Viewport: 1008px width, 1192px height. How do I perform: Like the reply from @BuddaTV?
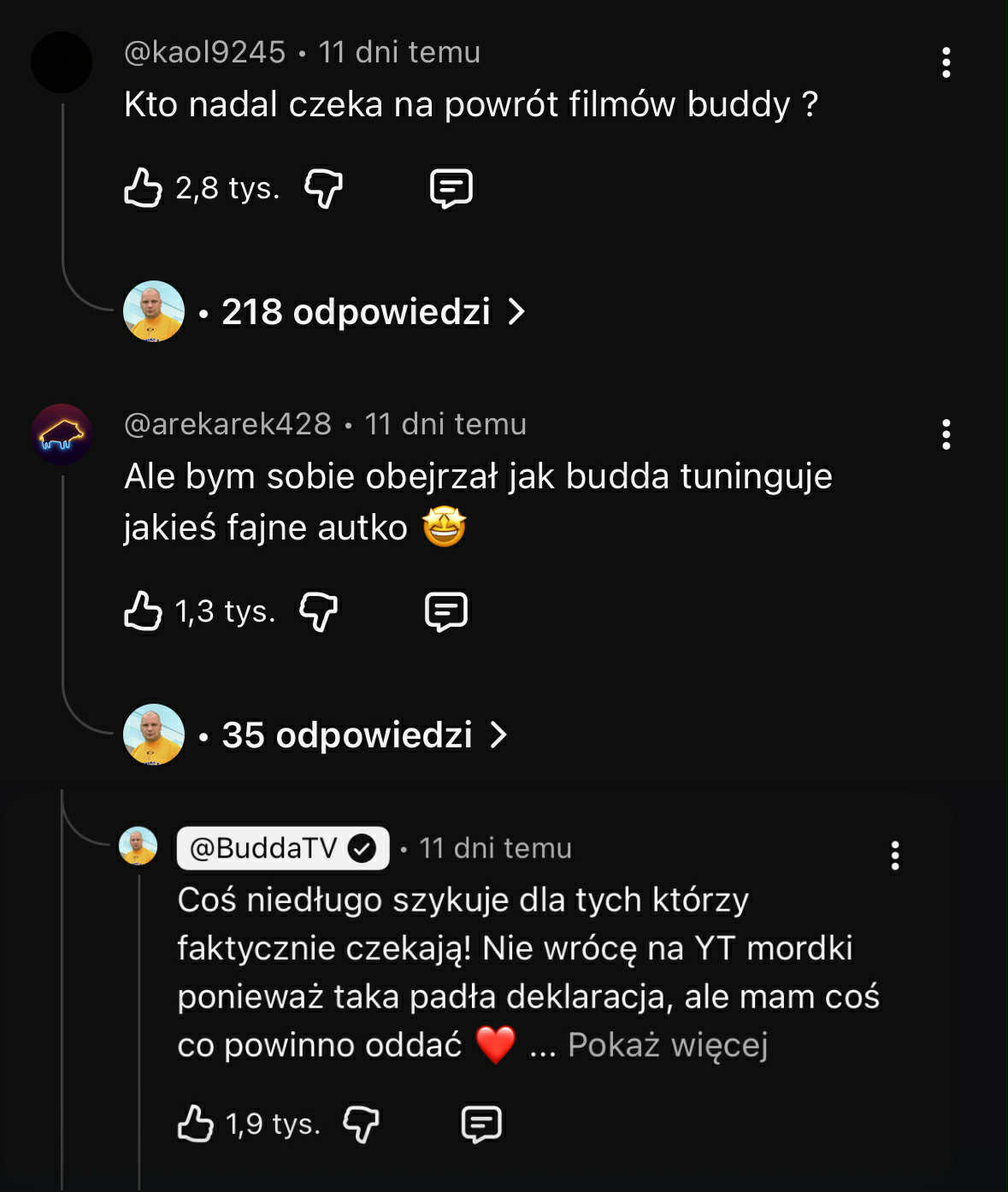[196, 1124]
